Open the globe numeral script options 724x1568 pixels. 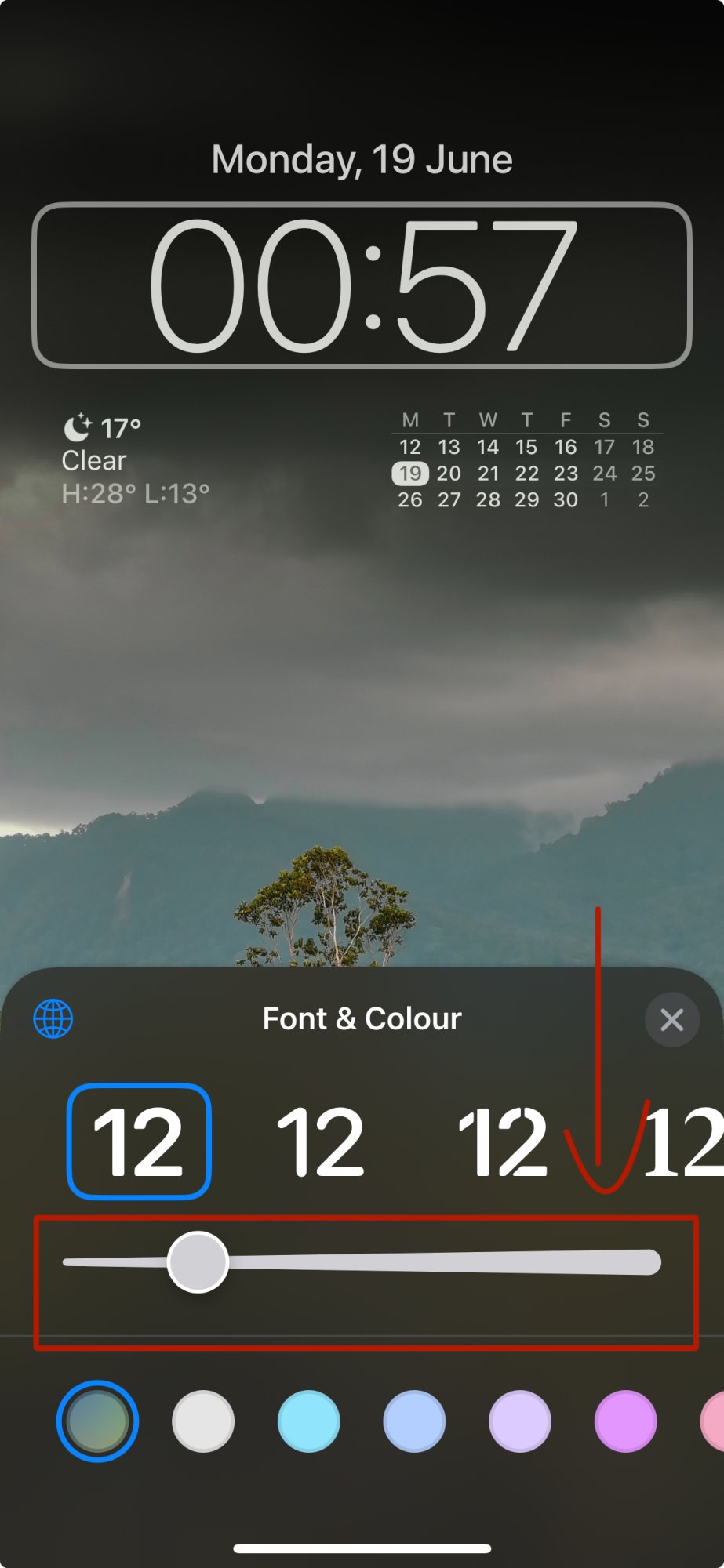point(53,1019)
